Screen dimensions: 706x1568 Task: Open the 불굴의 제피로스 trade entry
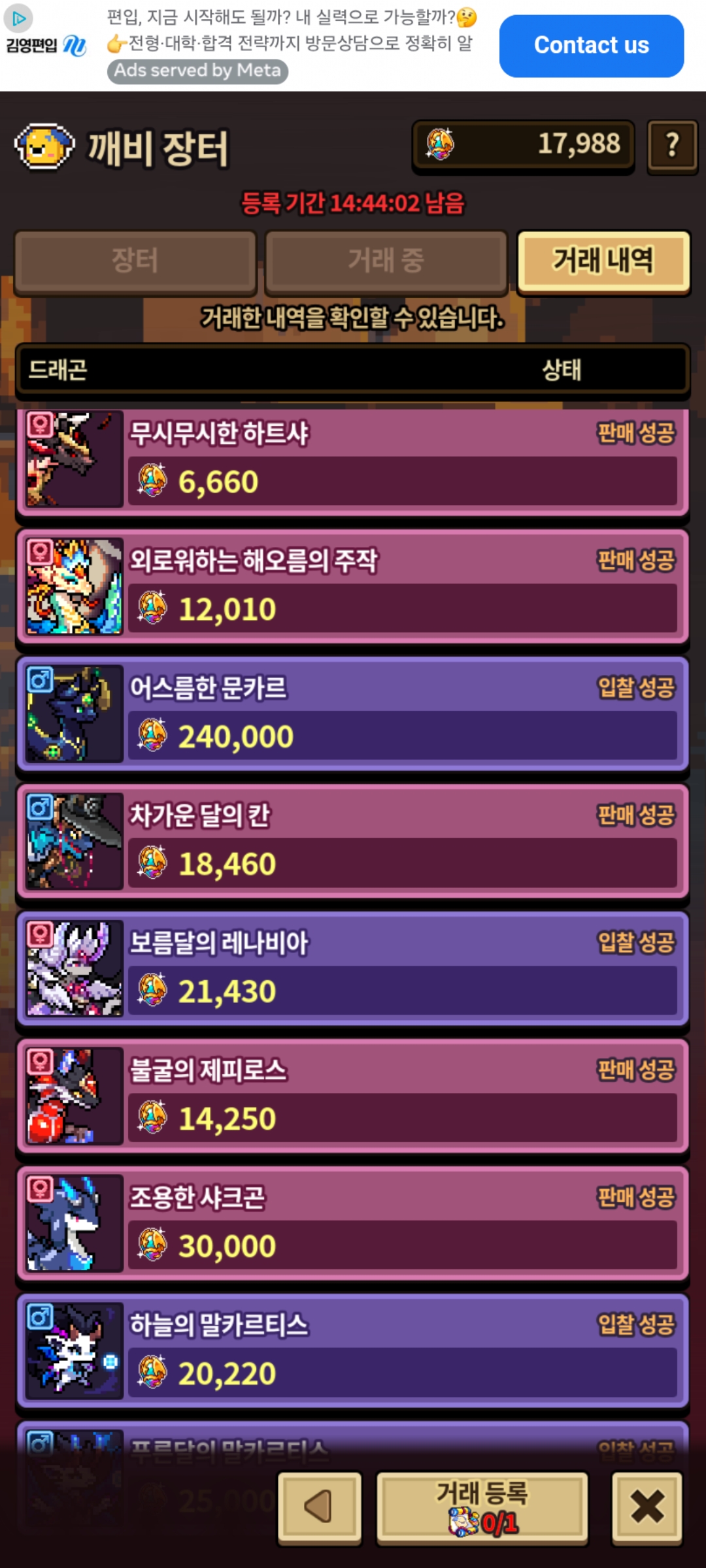point(353,1096)
